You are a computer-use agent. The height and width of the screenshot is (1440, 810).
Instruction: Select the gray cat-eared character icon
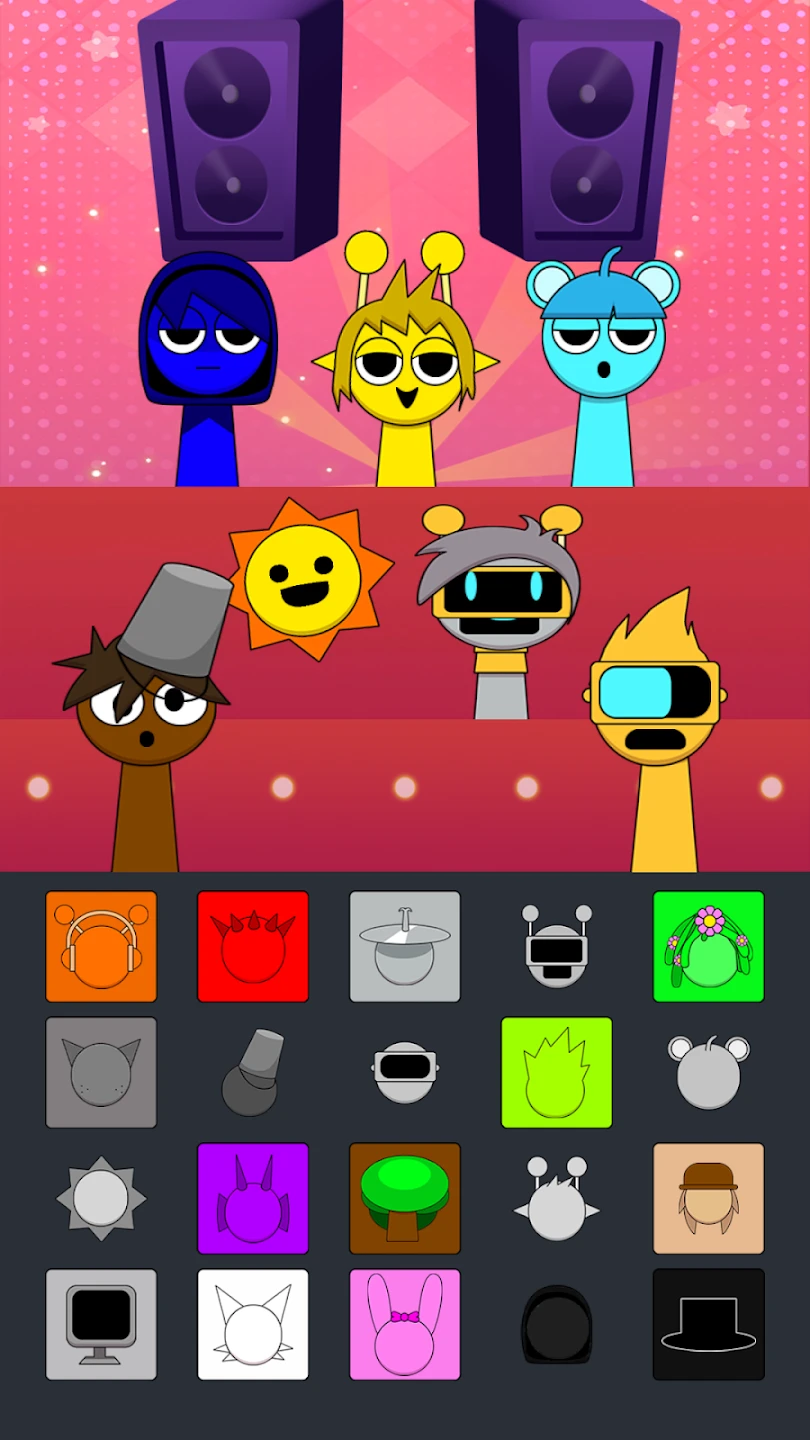(101, 1072)
